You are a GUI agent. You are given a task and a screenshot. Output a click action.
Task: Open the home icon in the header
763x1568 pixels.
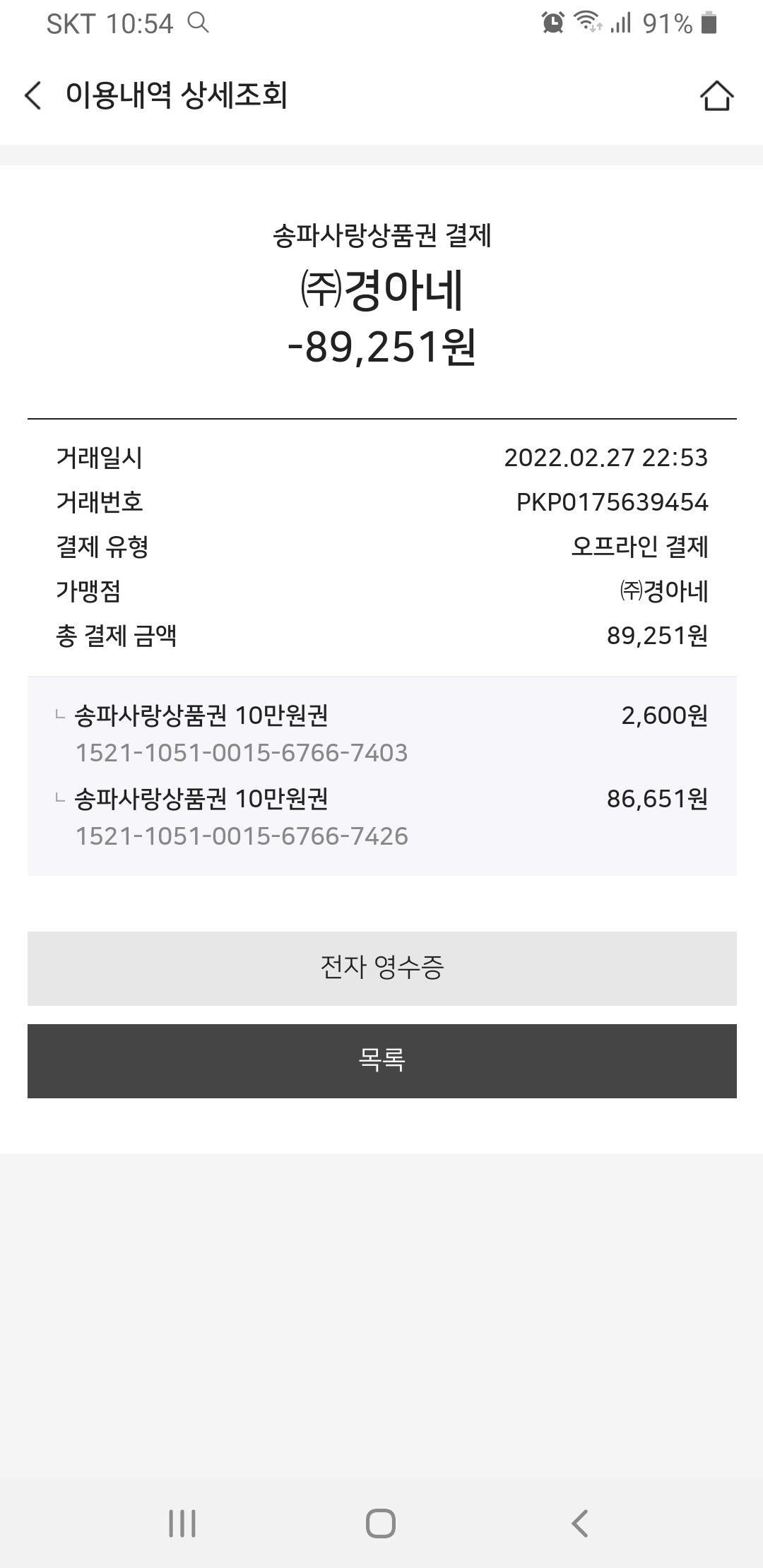(x=716, y=96)
